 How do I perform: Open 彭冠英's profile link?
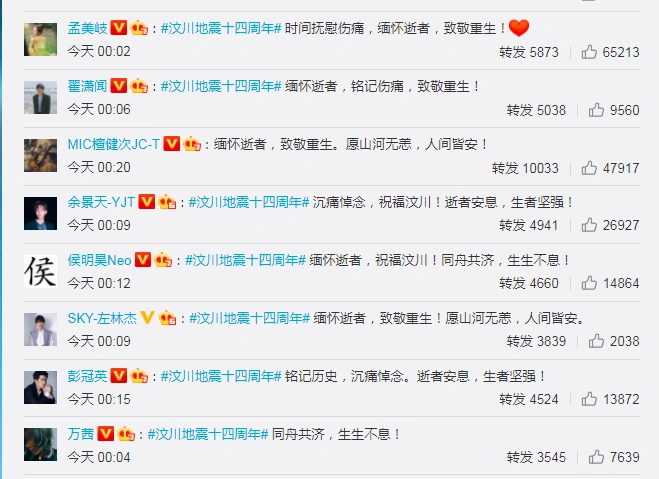tap(87, 376)
